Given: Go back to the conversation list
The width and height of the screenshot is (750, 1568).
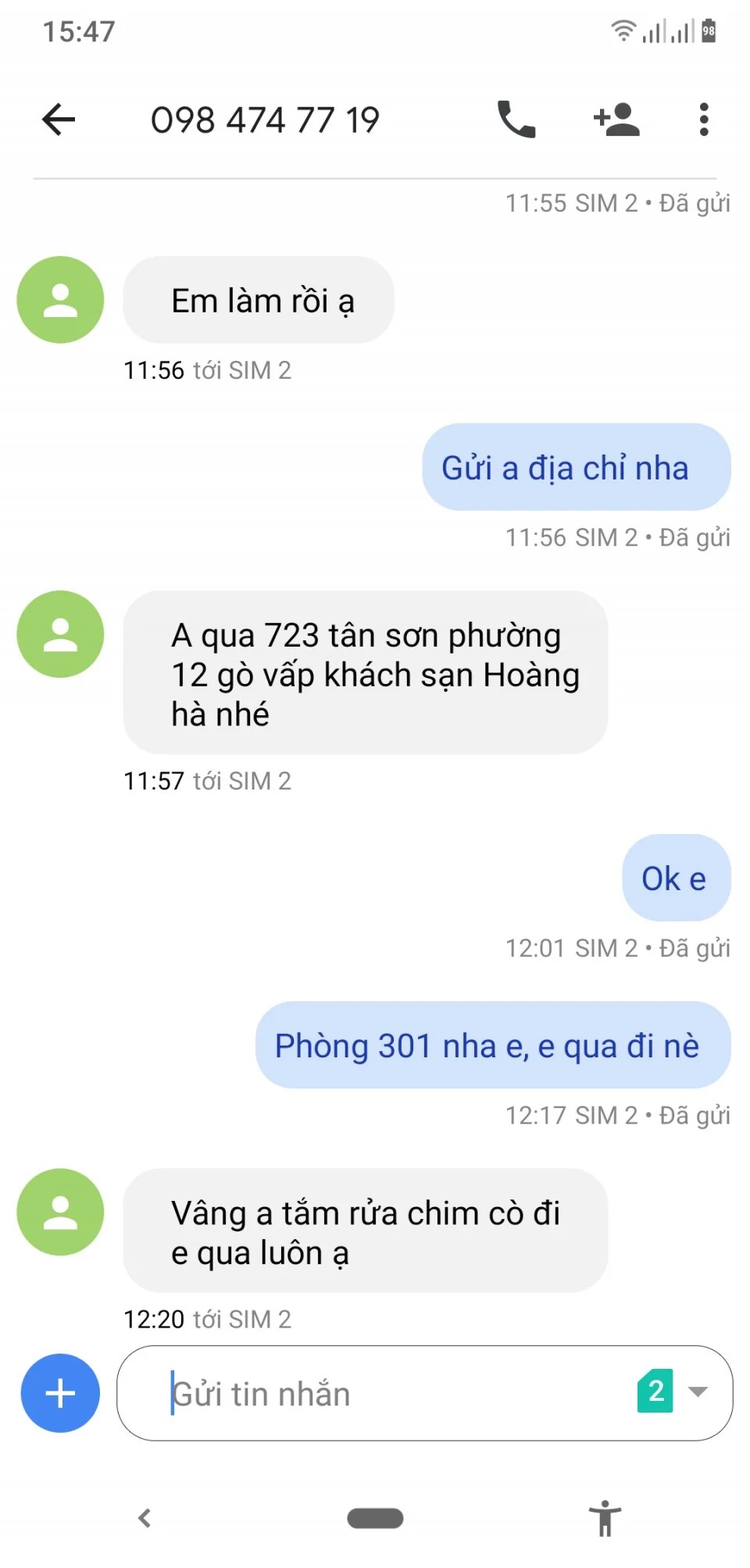Looking at the screenshot, I should pyautogui.click(x=59, y=120).
